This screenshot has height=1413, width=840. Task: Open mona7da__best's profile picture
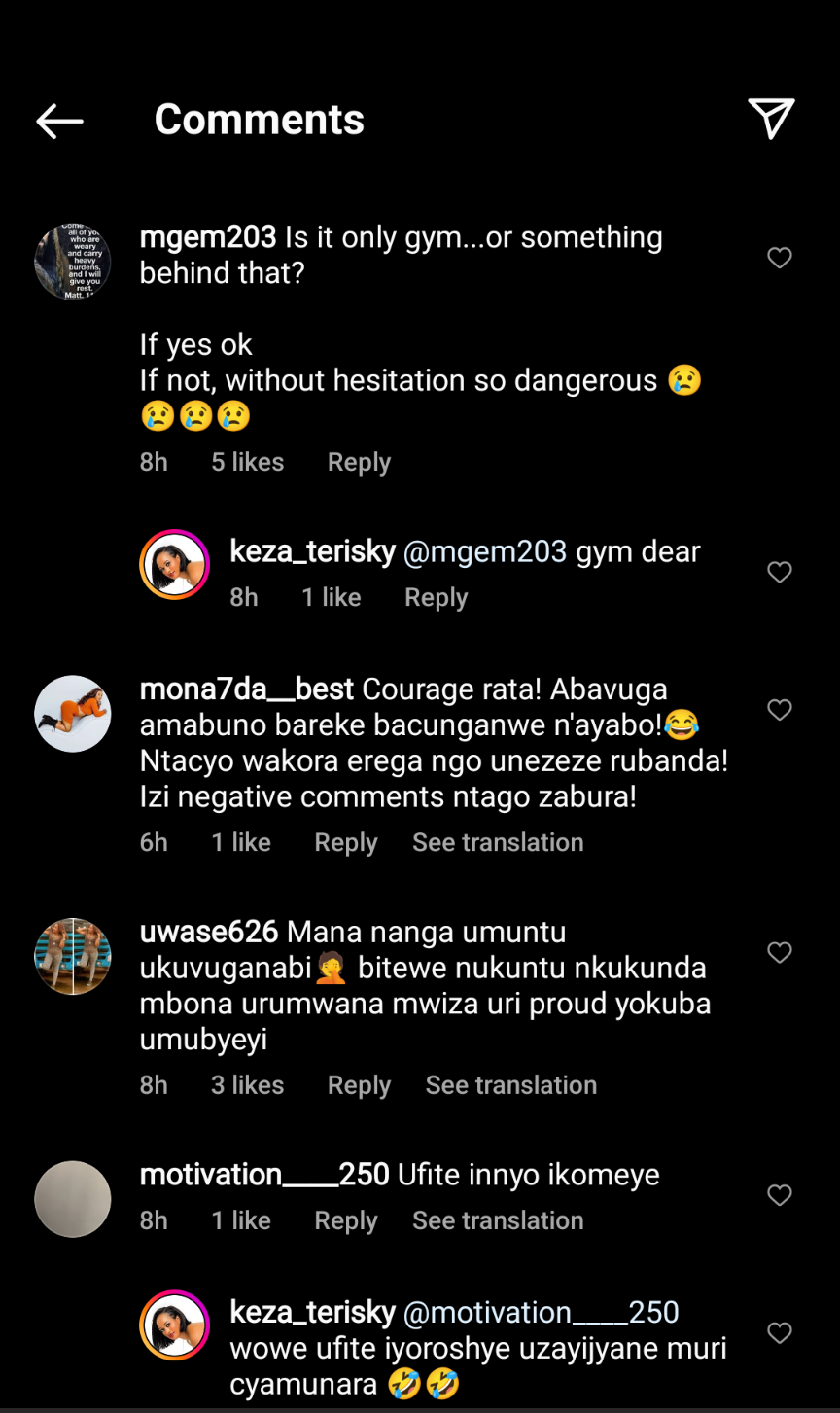coord(73,714)
